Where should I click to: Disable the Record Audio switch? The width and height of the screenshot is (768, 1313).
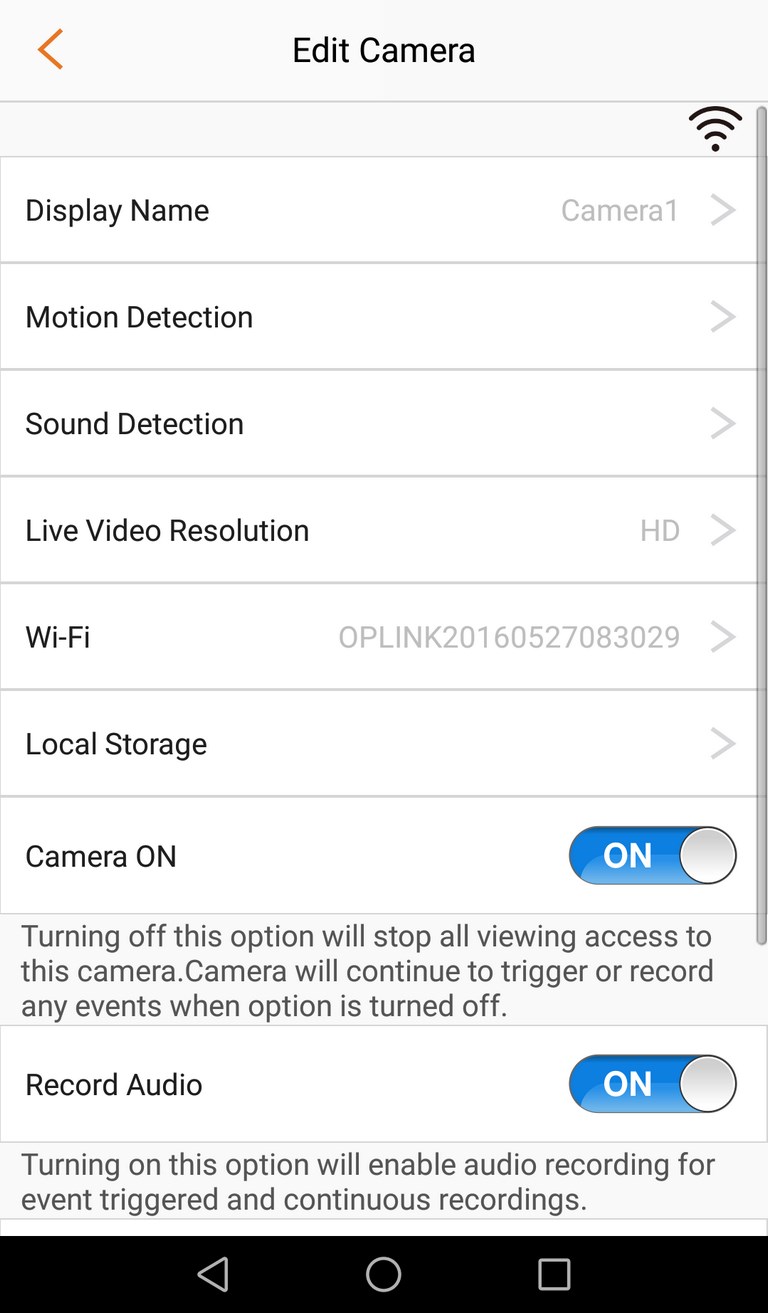point(653,1084)
